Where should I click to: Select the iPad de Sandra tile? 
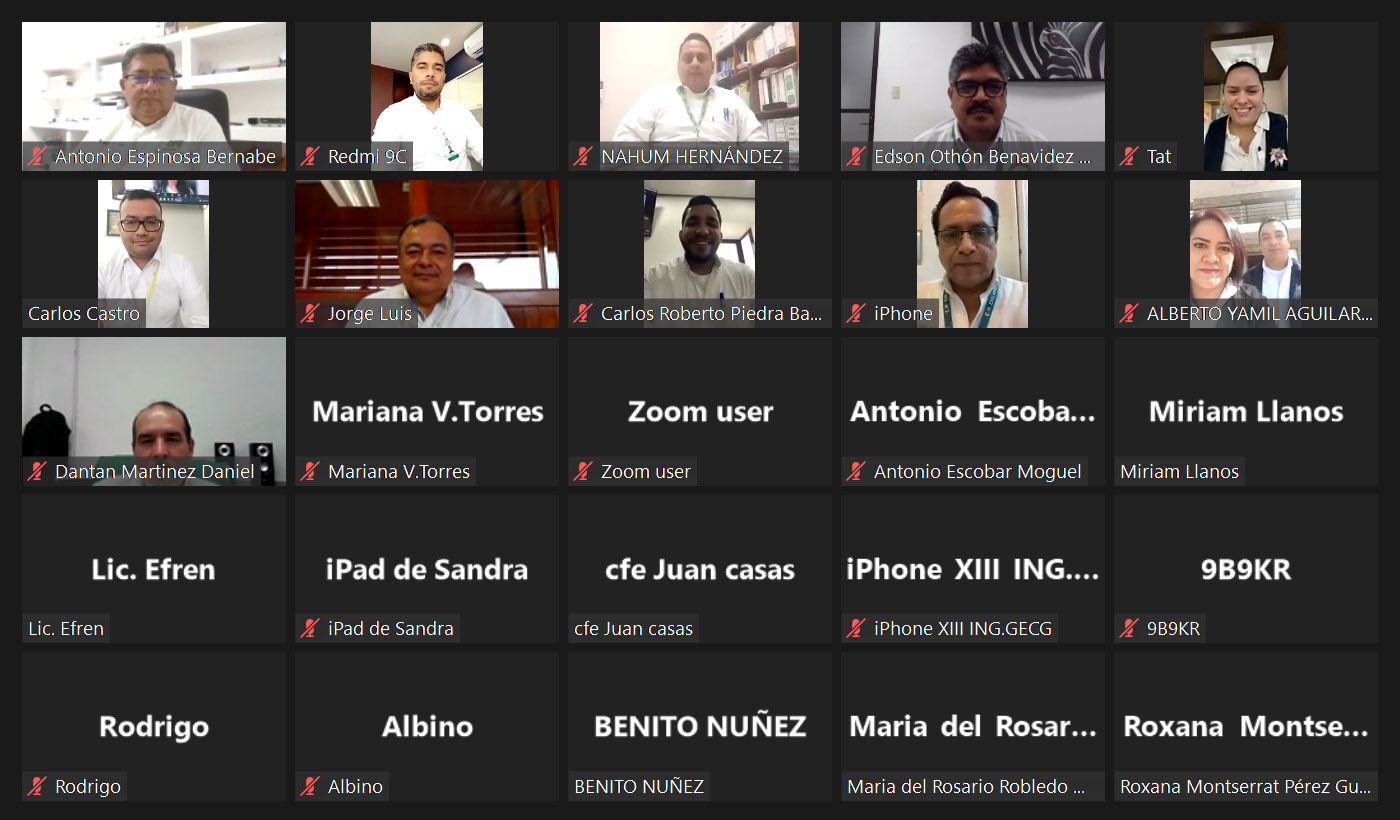(427, 569)
